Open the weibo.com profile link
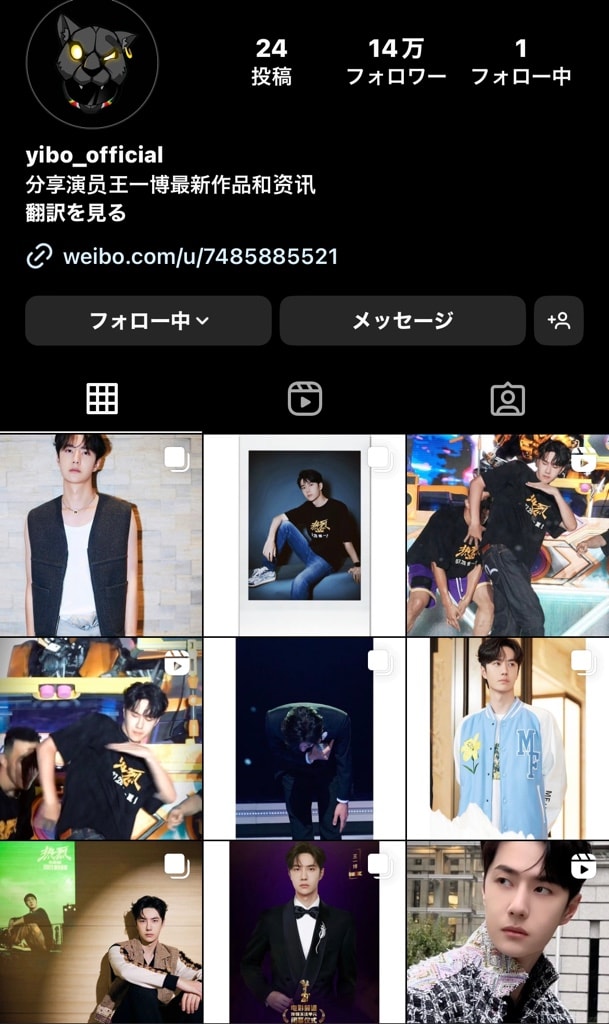The height and width of the screenshot is (1024, 609). 200,256
